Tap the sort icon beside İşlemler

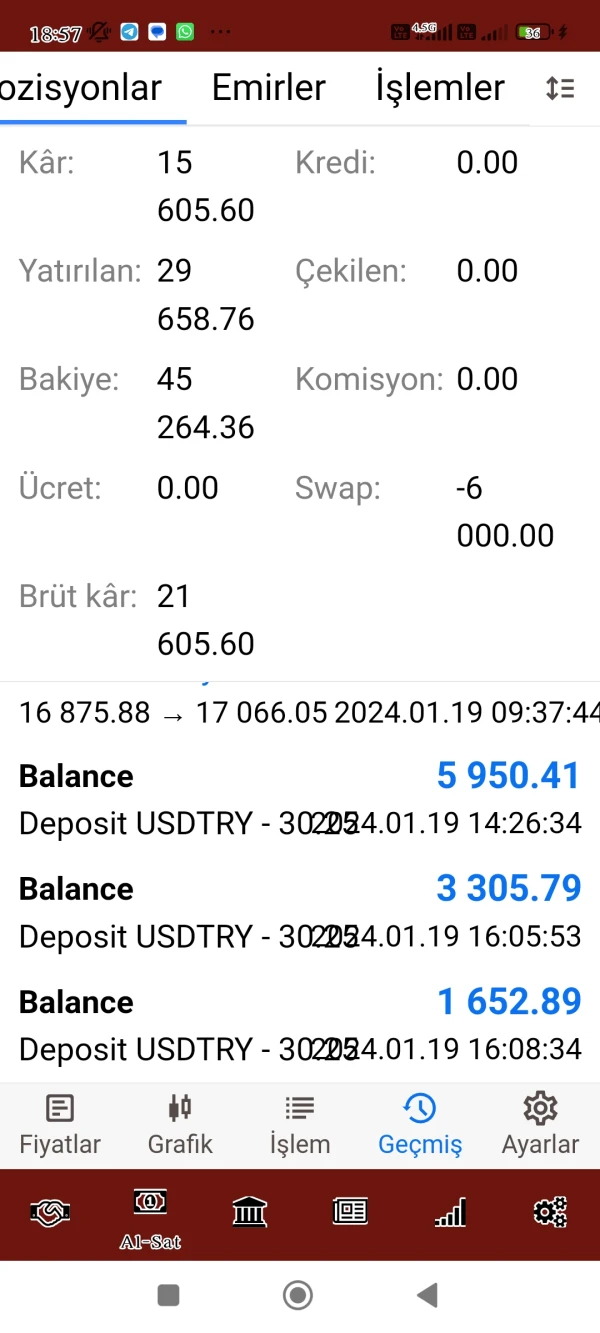pos(560,88)
